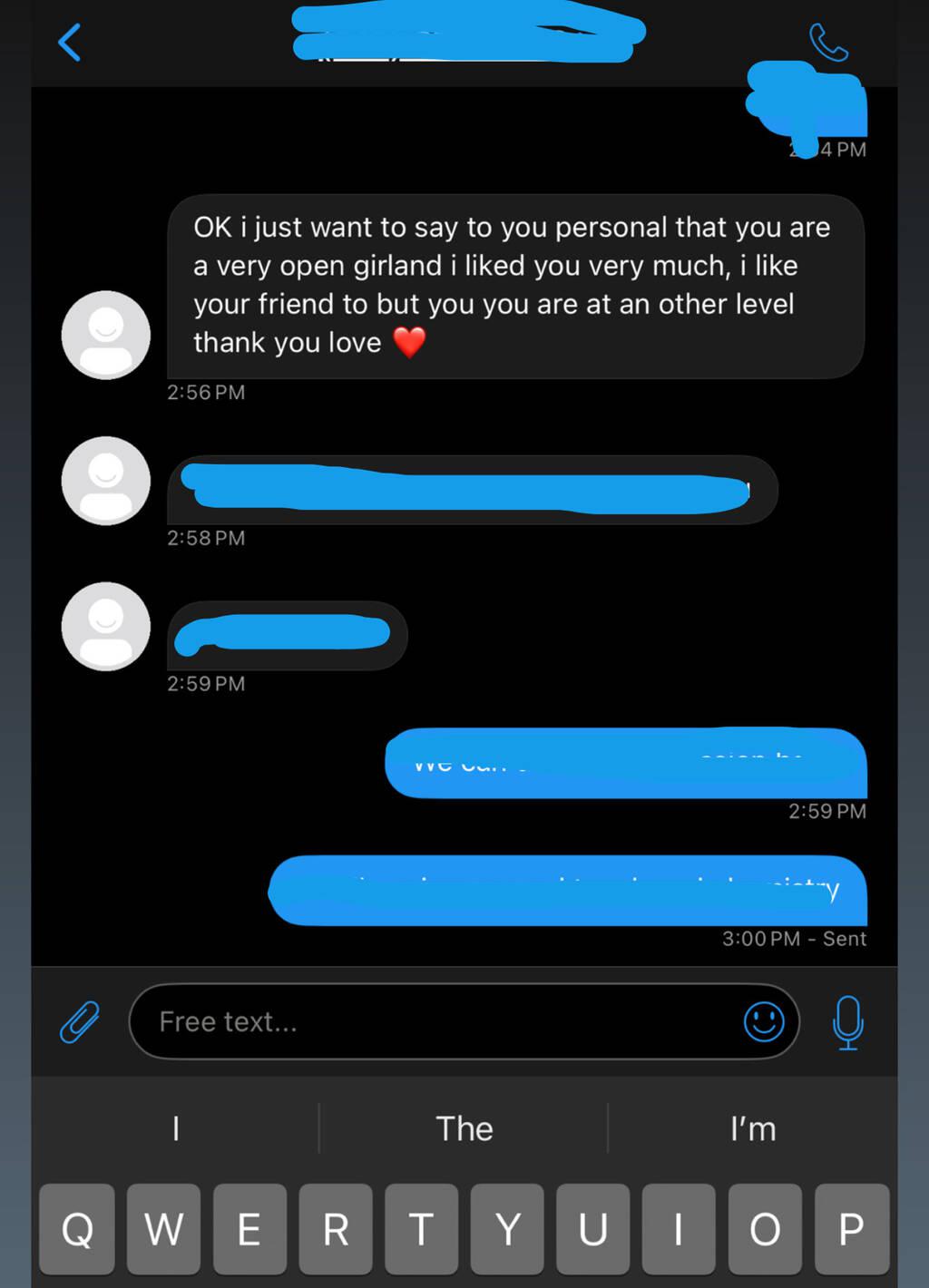Open the attachment paperclip
The image size is (929, 1288).
click(x=80, y=1022)
